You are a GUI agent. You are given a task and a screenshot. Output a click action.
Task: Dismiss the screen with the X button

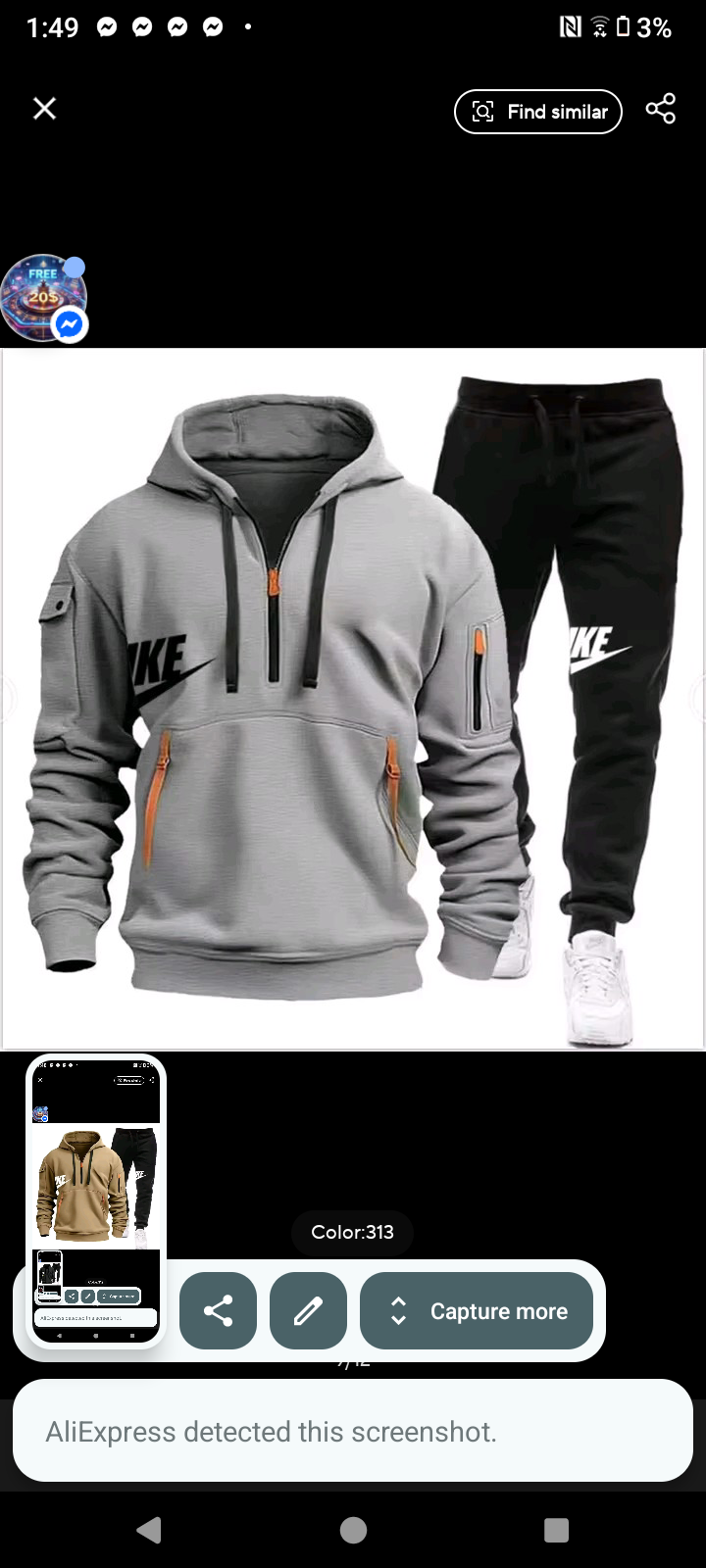44,108
